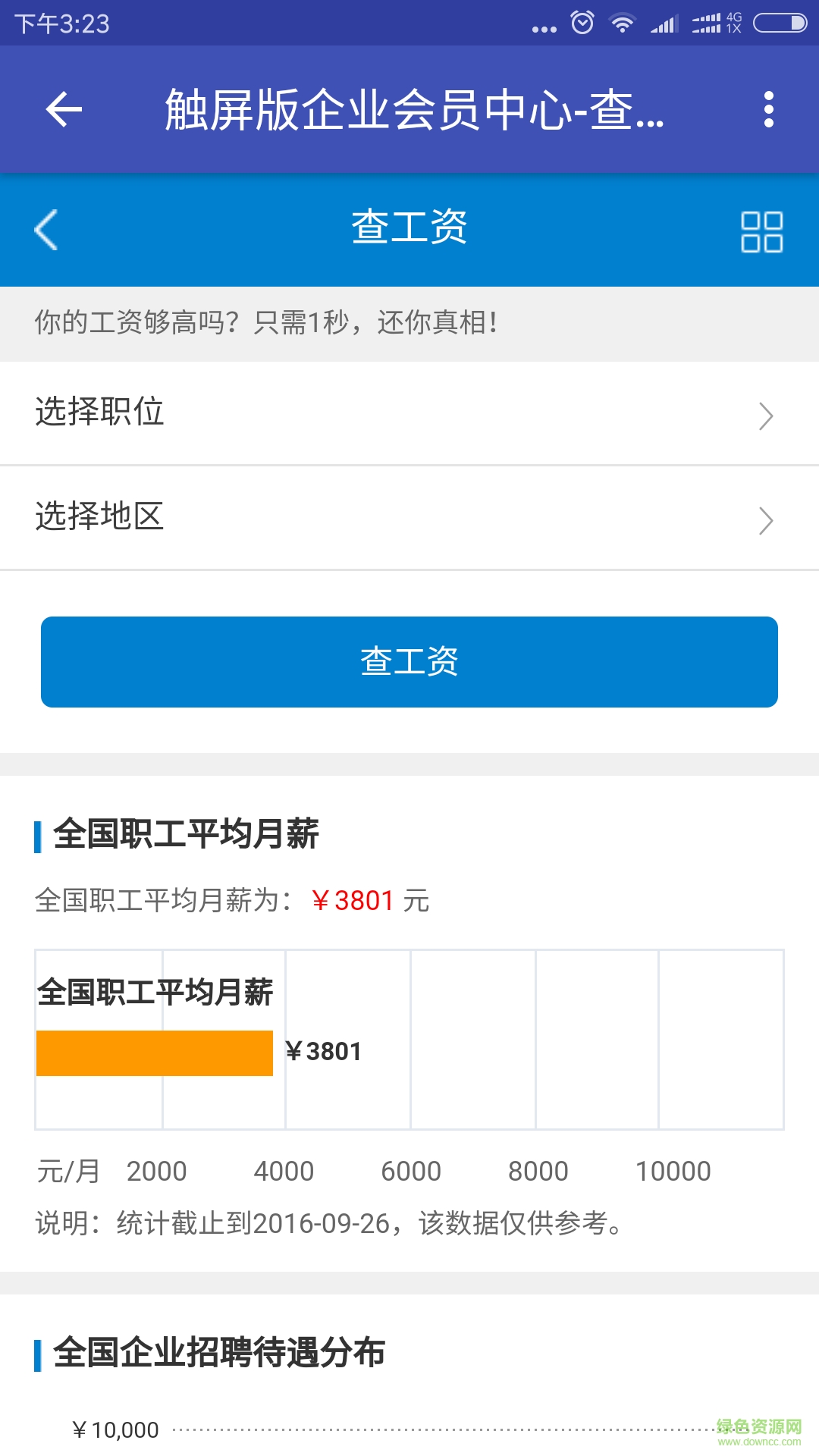The image size is (819, 1456).
Task: Open the Wi-Fi status icon
Action: pos(622,23)
